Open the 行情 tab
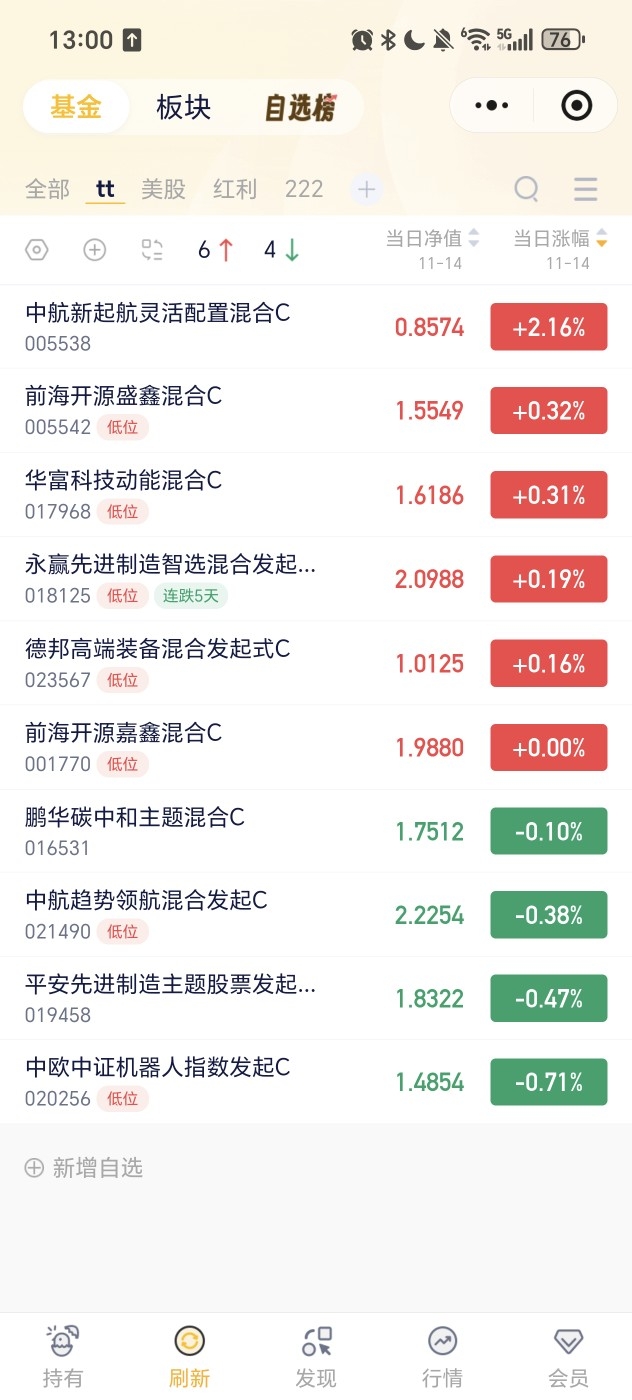This screenshot has width=632, height=1400. (x=442, y=1357)
